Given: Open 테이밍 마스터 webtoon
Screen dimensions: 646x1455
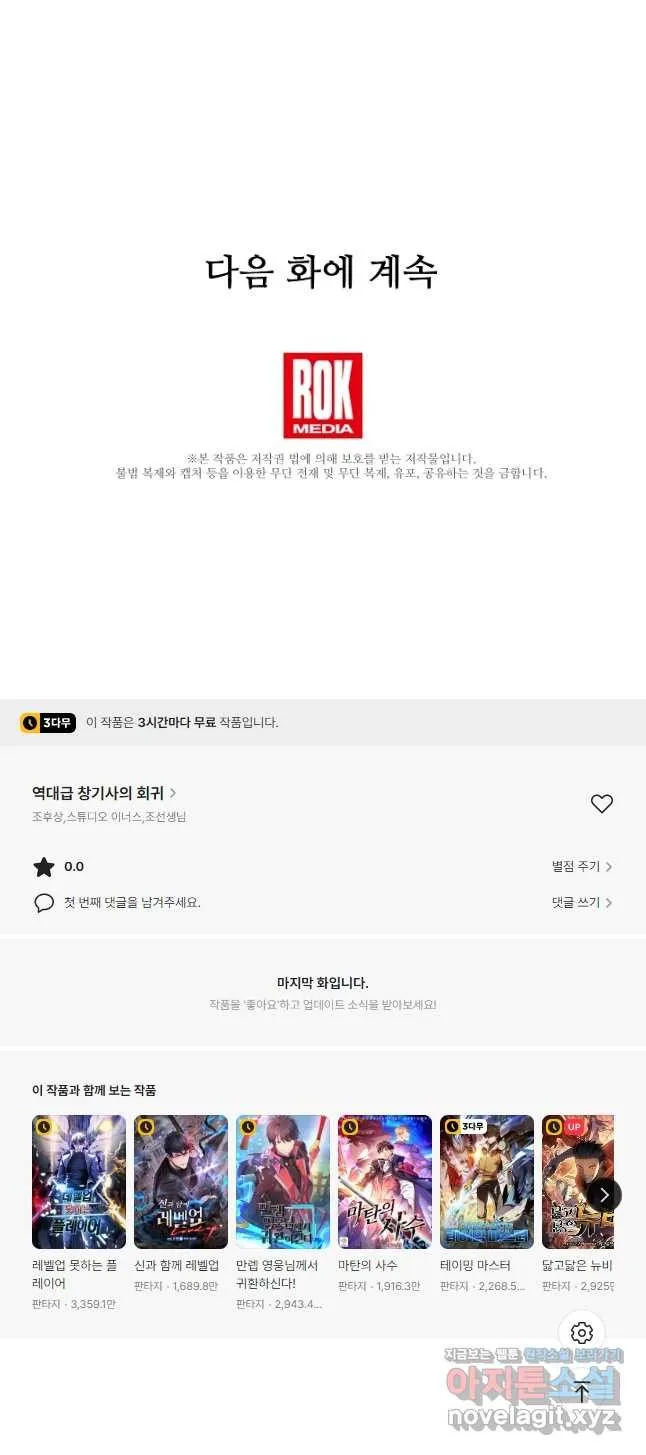Looking at the screenshot, I should tap(487, 1182).
